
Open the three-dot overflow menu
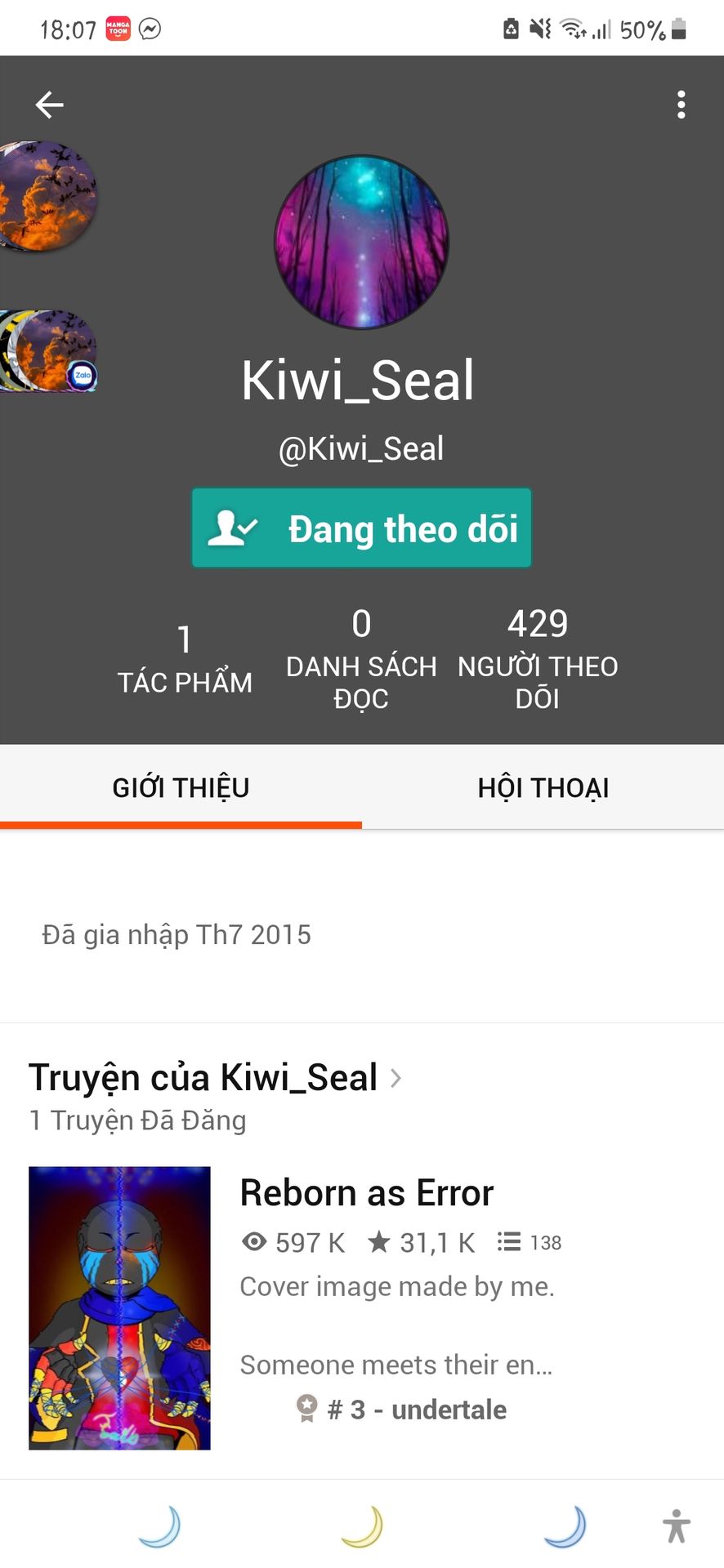[681, 105]
